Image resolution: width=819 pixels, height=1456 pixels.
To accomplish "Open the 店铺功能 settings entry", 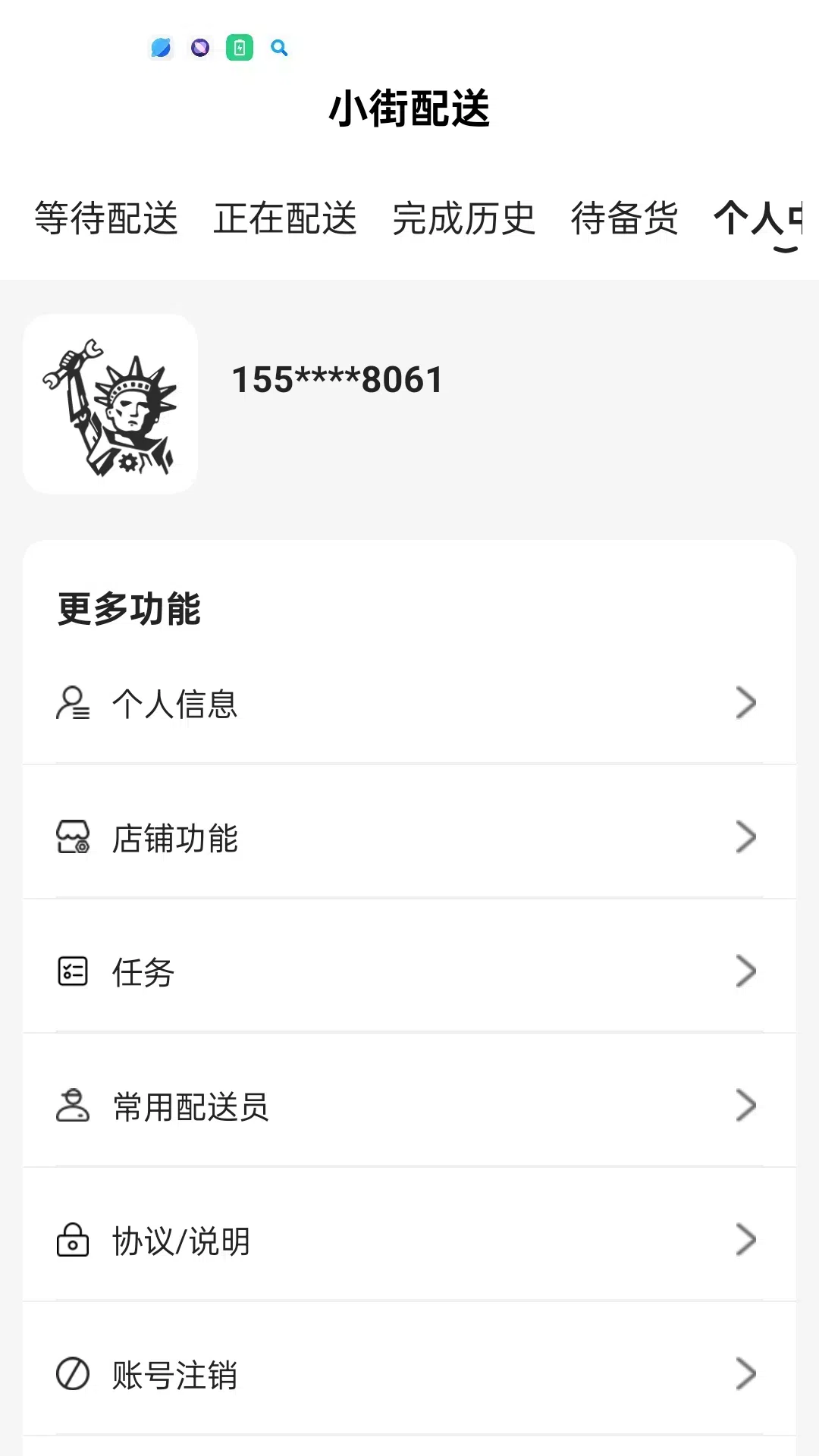I will [x=176, y=837].
